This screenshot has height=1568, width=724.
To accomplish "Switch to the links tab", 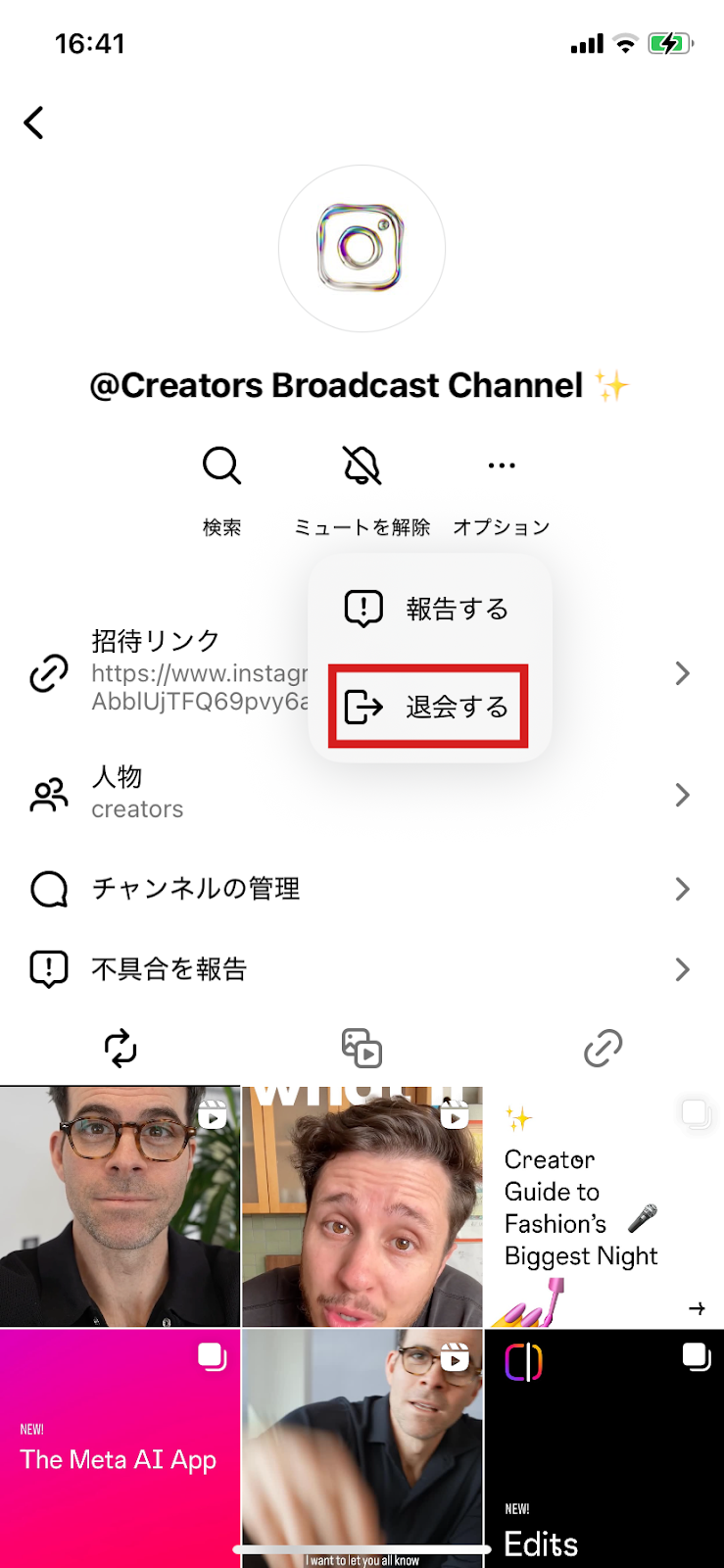I will [x=603, y=1048].
